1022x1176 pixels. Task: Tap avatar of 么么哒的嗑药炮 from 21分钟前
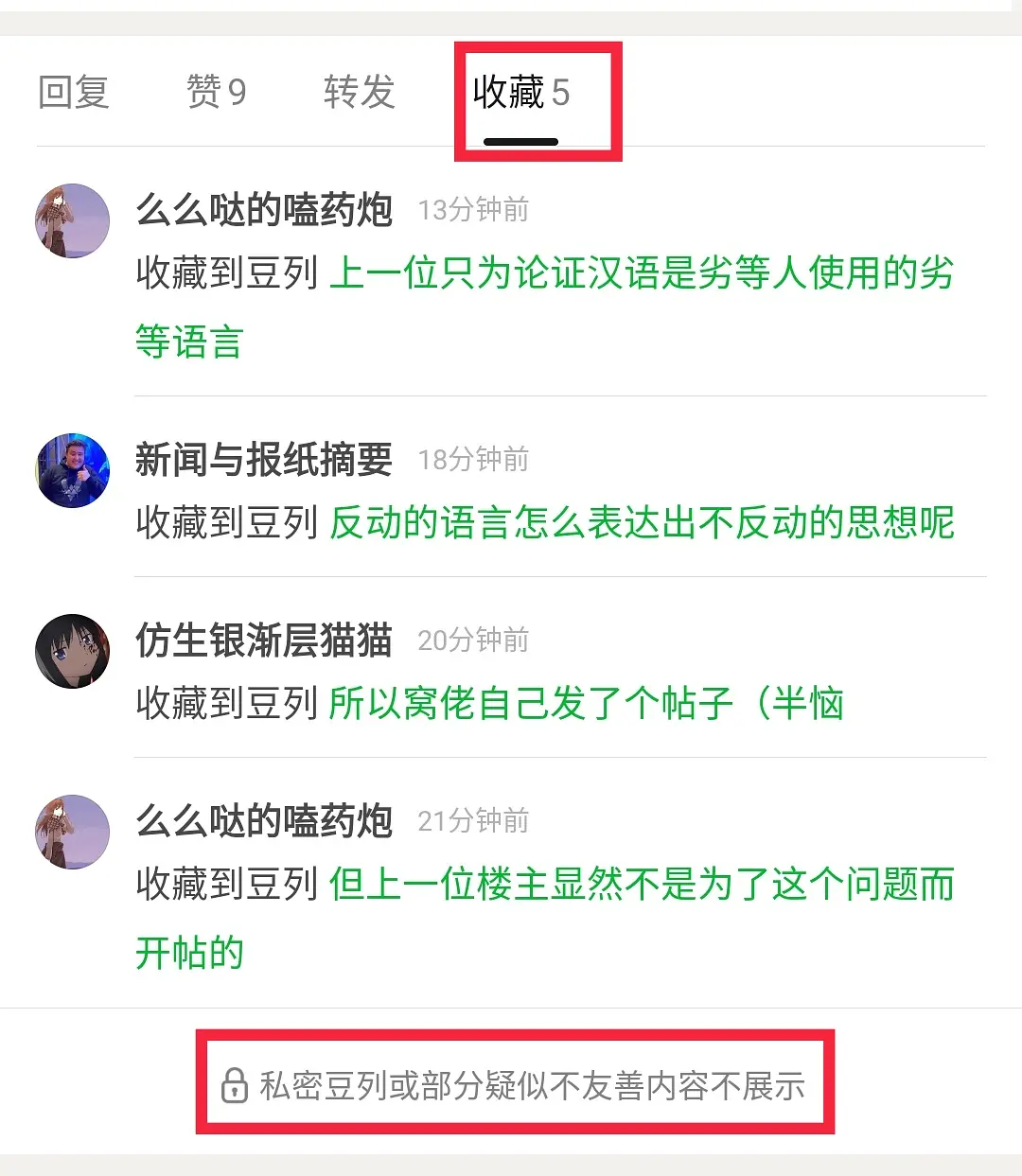pos(73,832)
